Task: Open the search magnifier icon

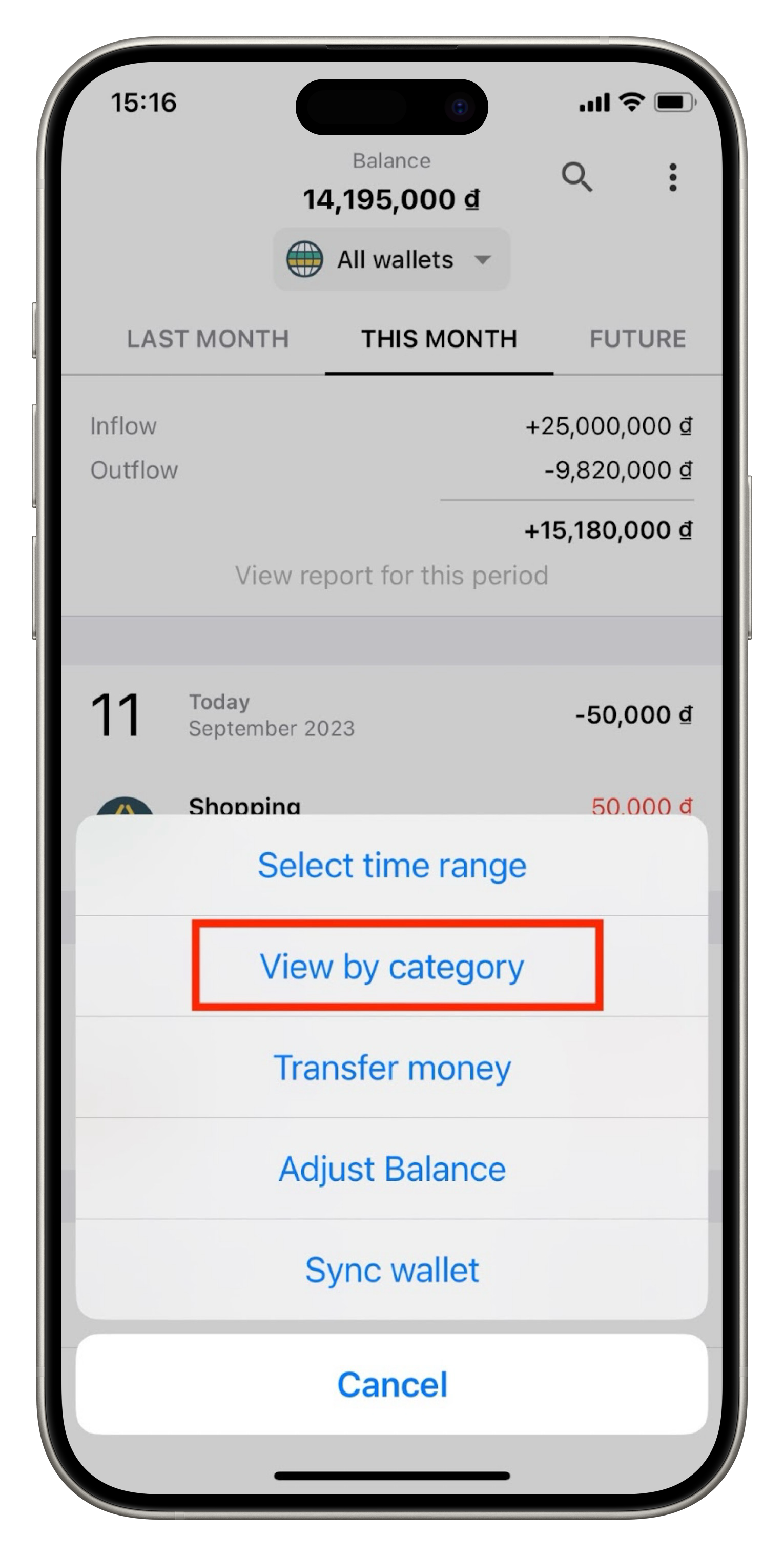Action: 576,177
